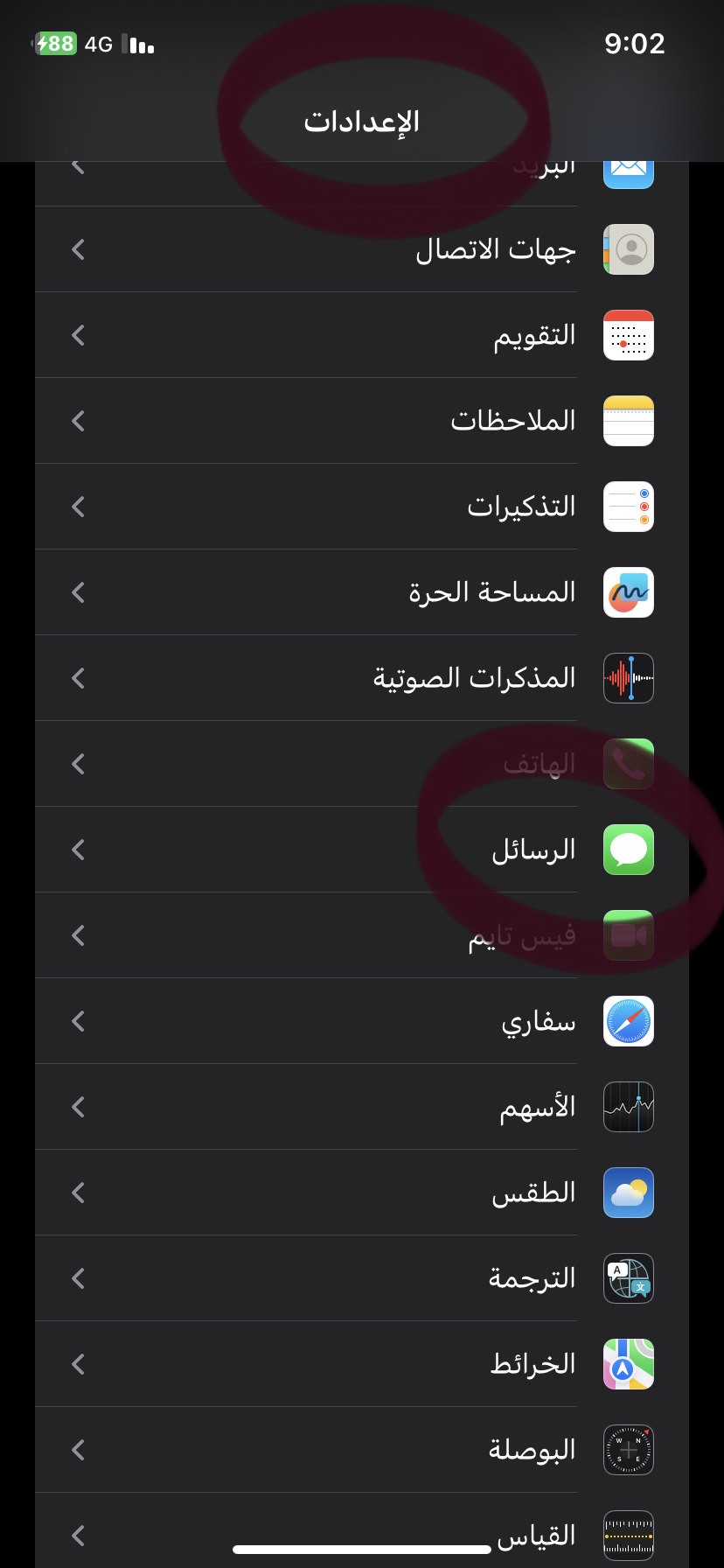Open سفاري (Safari) settings

tap(362, 1021)
